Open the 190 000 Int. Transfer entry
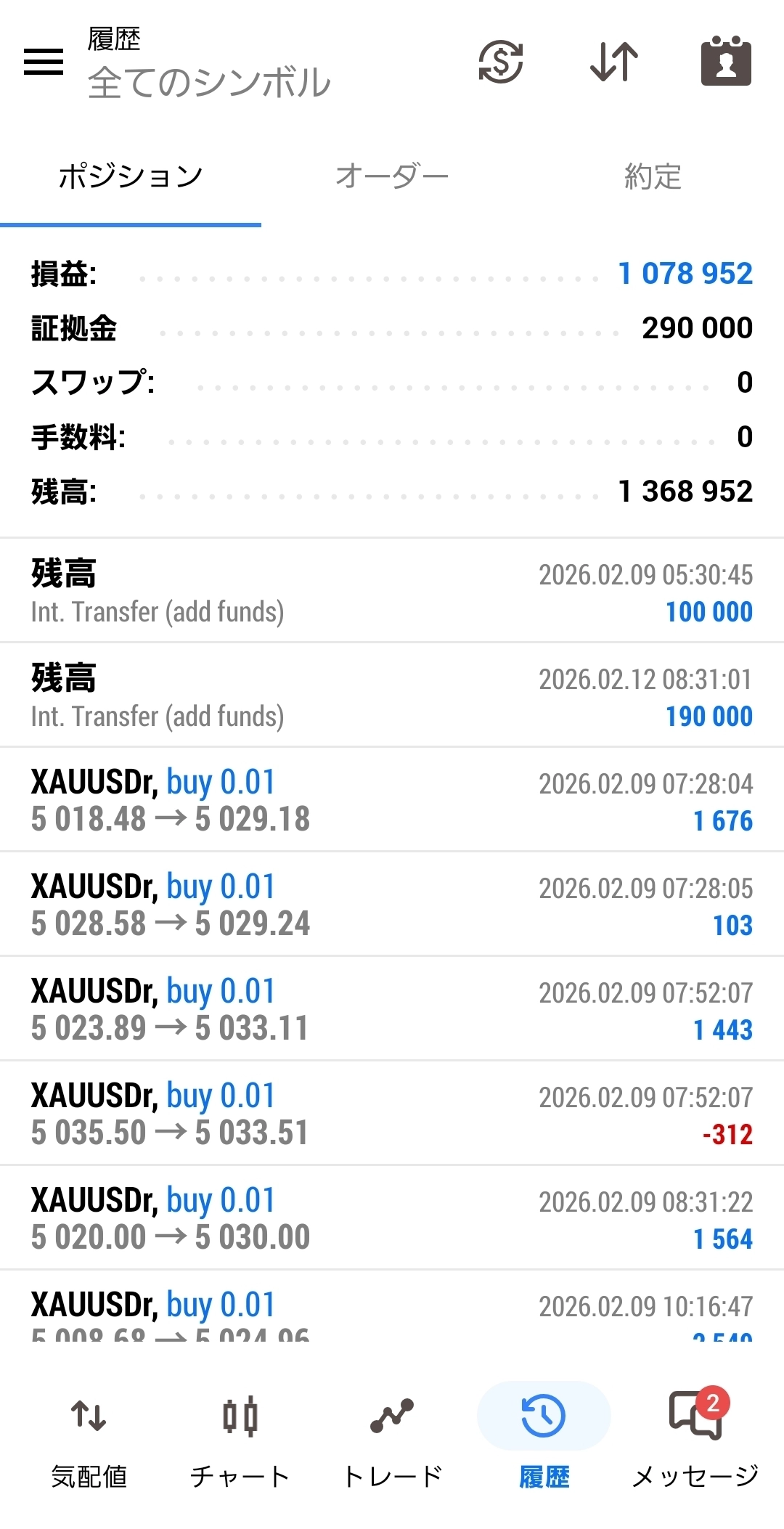Image resolution: width=784 pixels, height=1529 pixels. click(x=392, y=696)
